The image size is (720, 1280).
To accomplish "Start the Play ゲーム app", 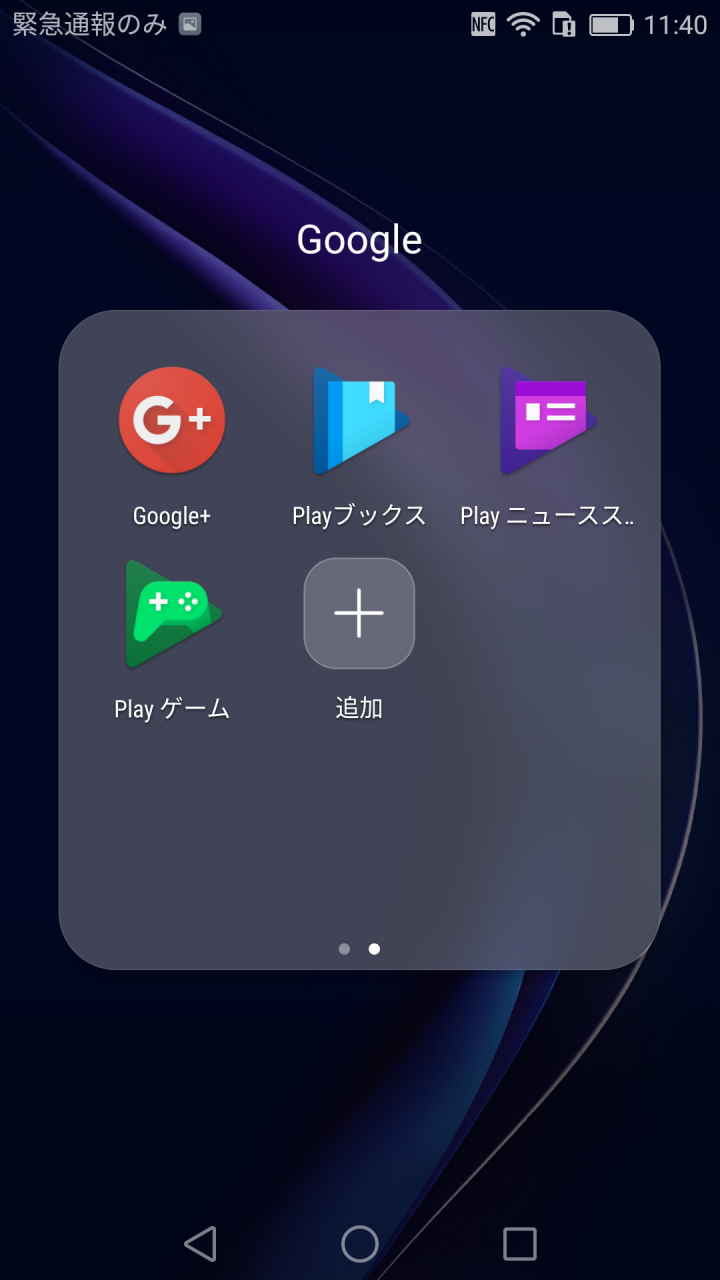I will 172,613.
